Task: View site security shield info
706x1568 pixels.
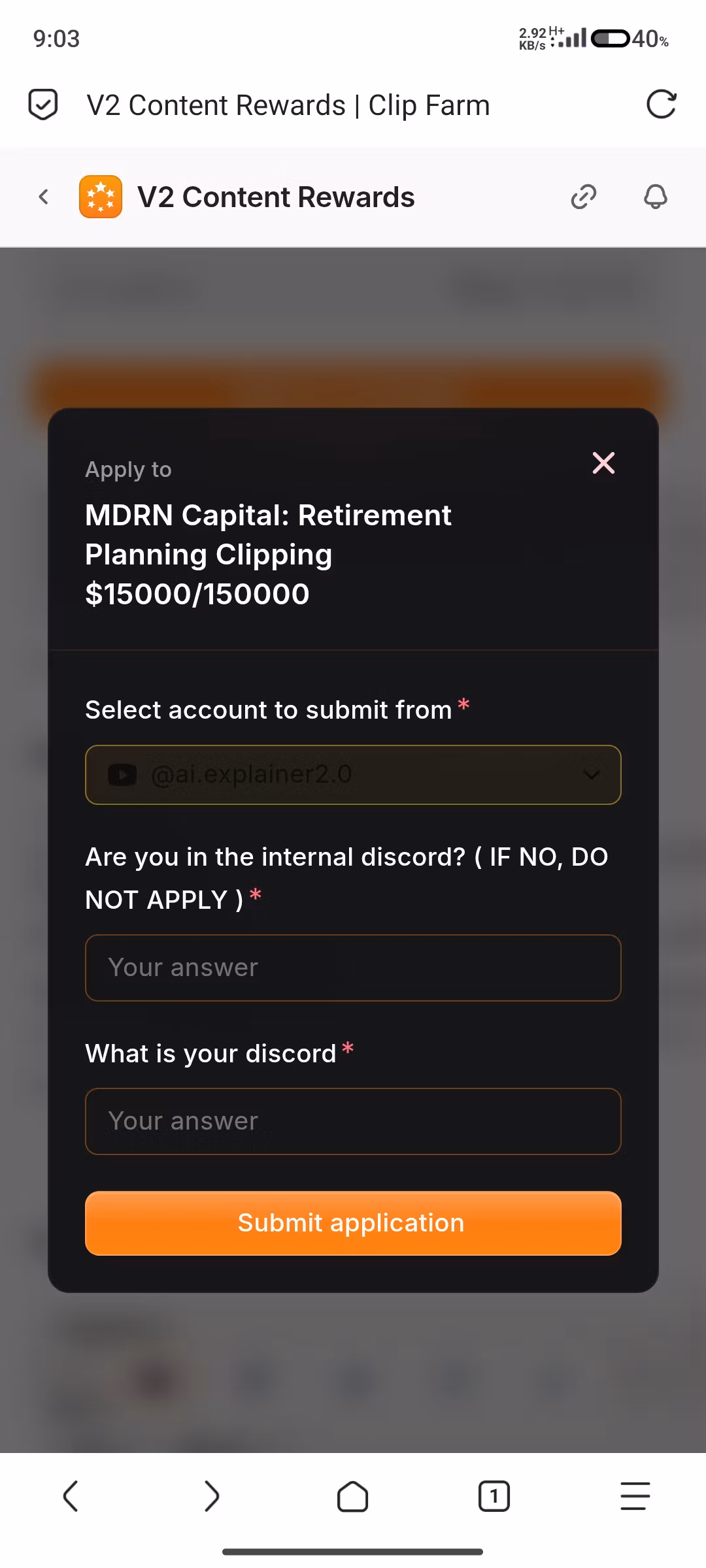Action: tap(43, 105)
